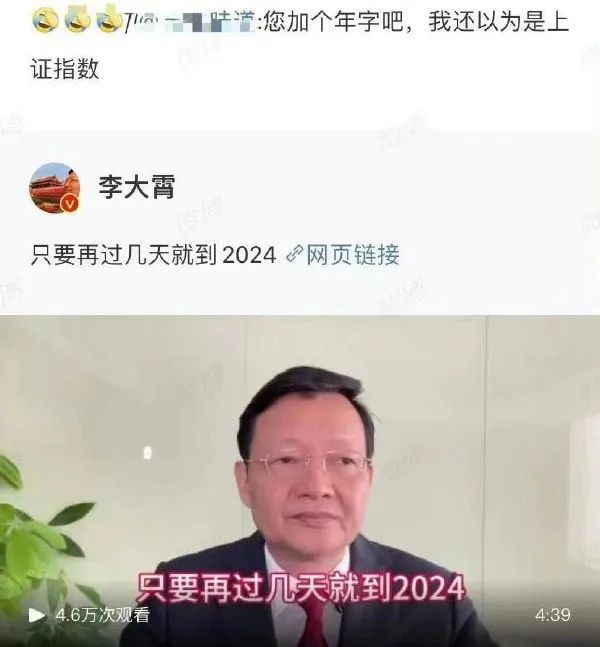Open 李大霄's profile avatar
This screenshot has height=647, width=600.
click(55, 187)
